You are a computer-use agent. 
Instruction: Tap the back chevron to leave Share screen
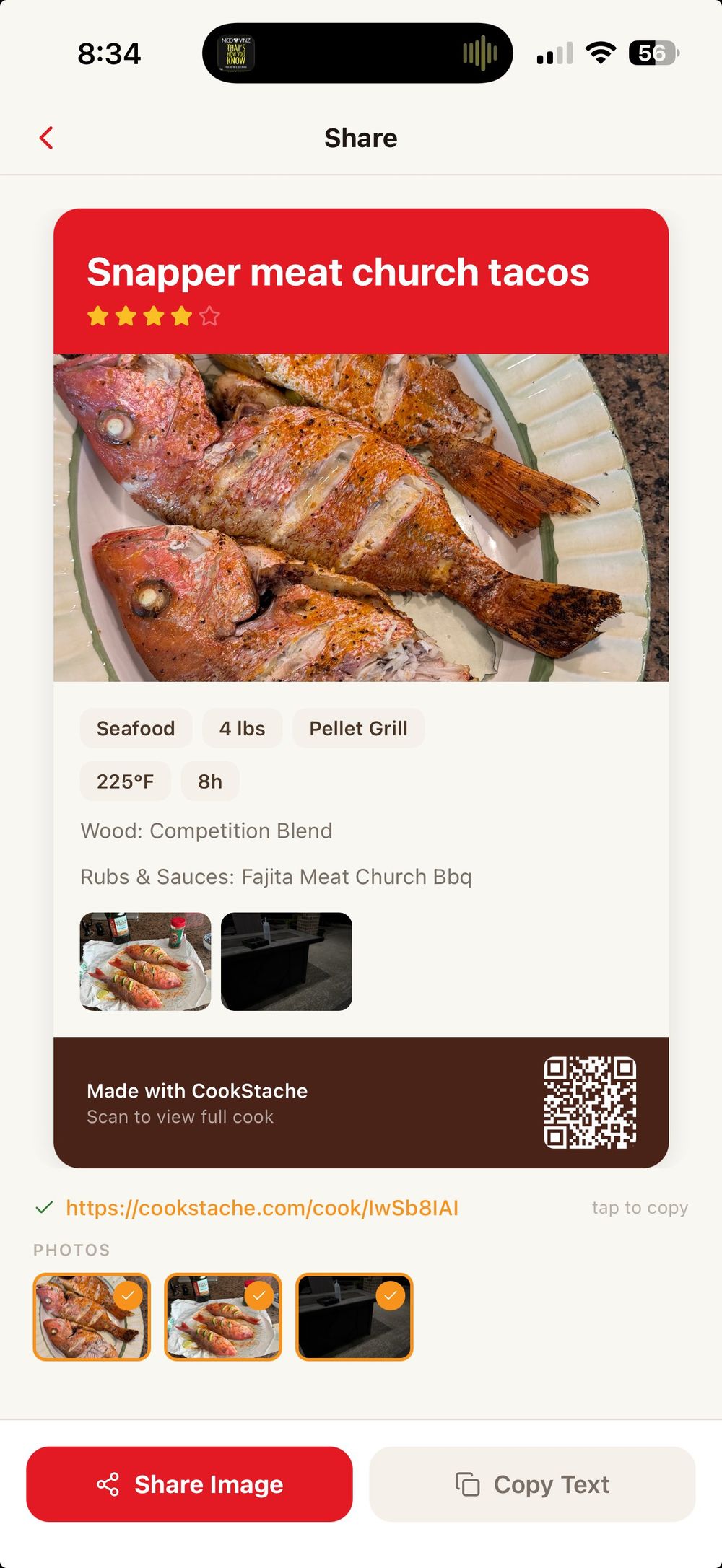pos(46,137)
